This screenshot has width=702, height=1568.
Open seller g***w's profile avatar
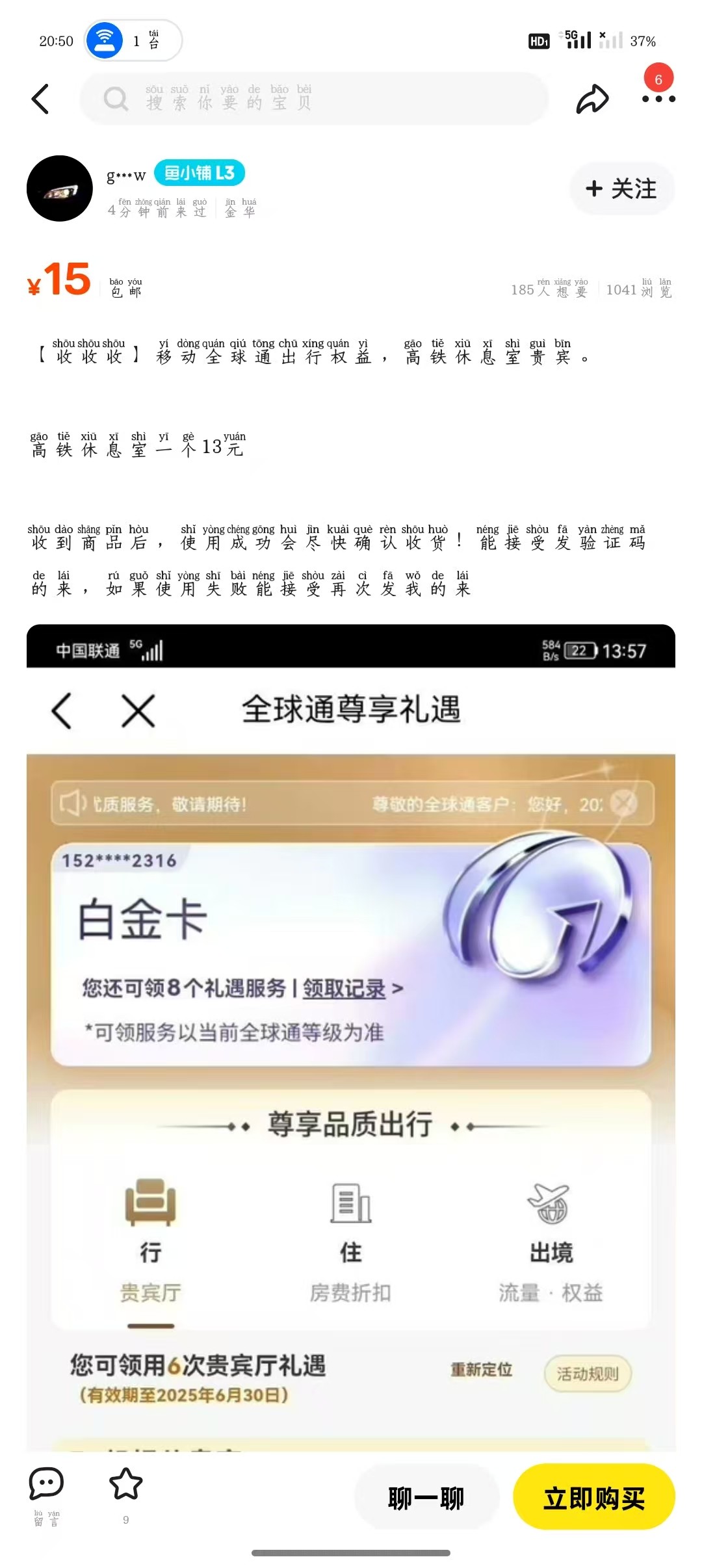click(x=60, y=189)
